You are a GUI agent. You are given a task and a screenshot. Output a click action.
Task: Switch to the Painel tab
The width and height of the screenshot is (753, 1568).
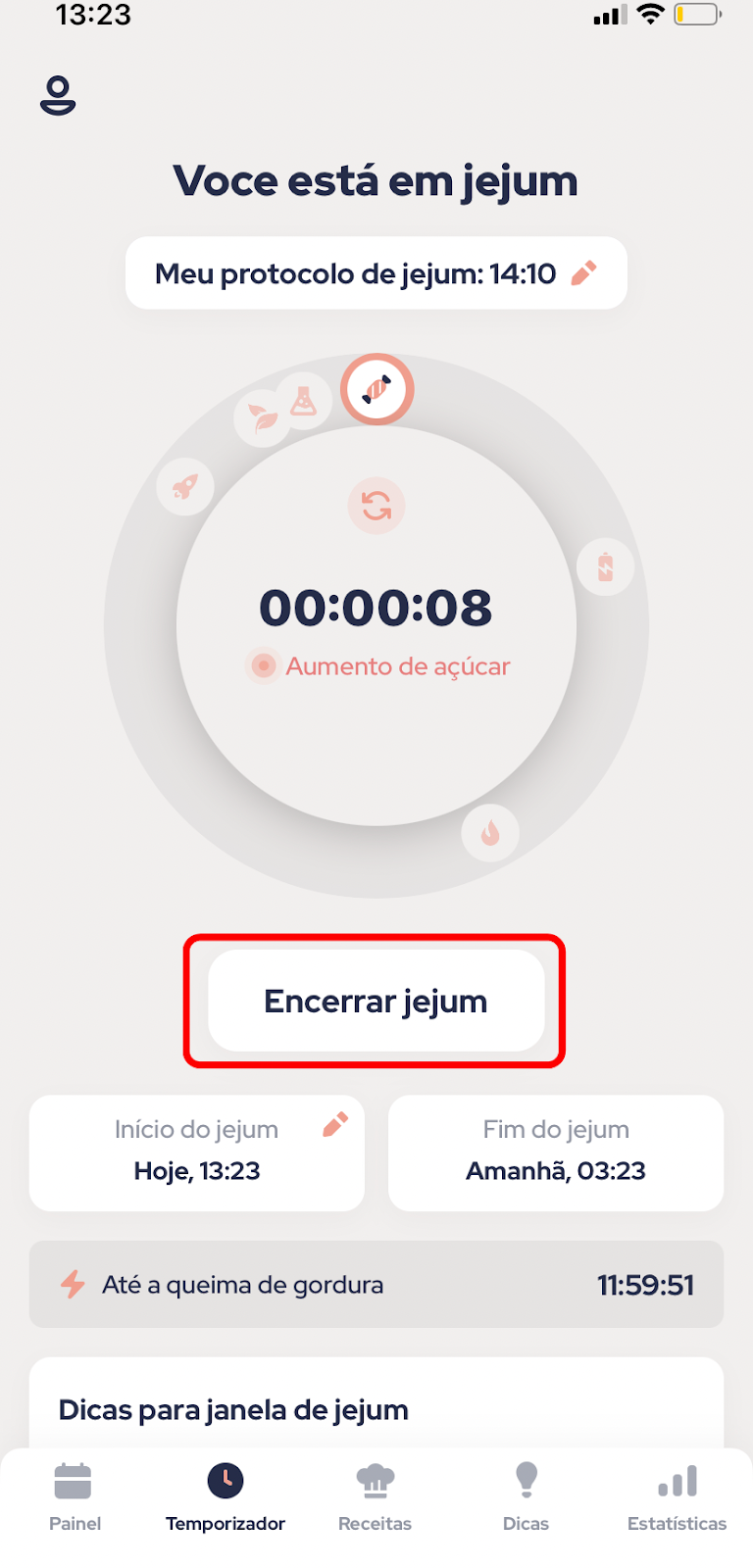(75, 1497)
